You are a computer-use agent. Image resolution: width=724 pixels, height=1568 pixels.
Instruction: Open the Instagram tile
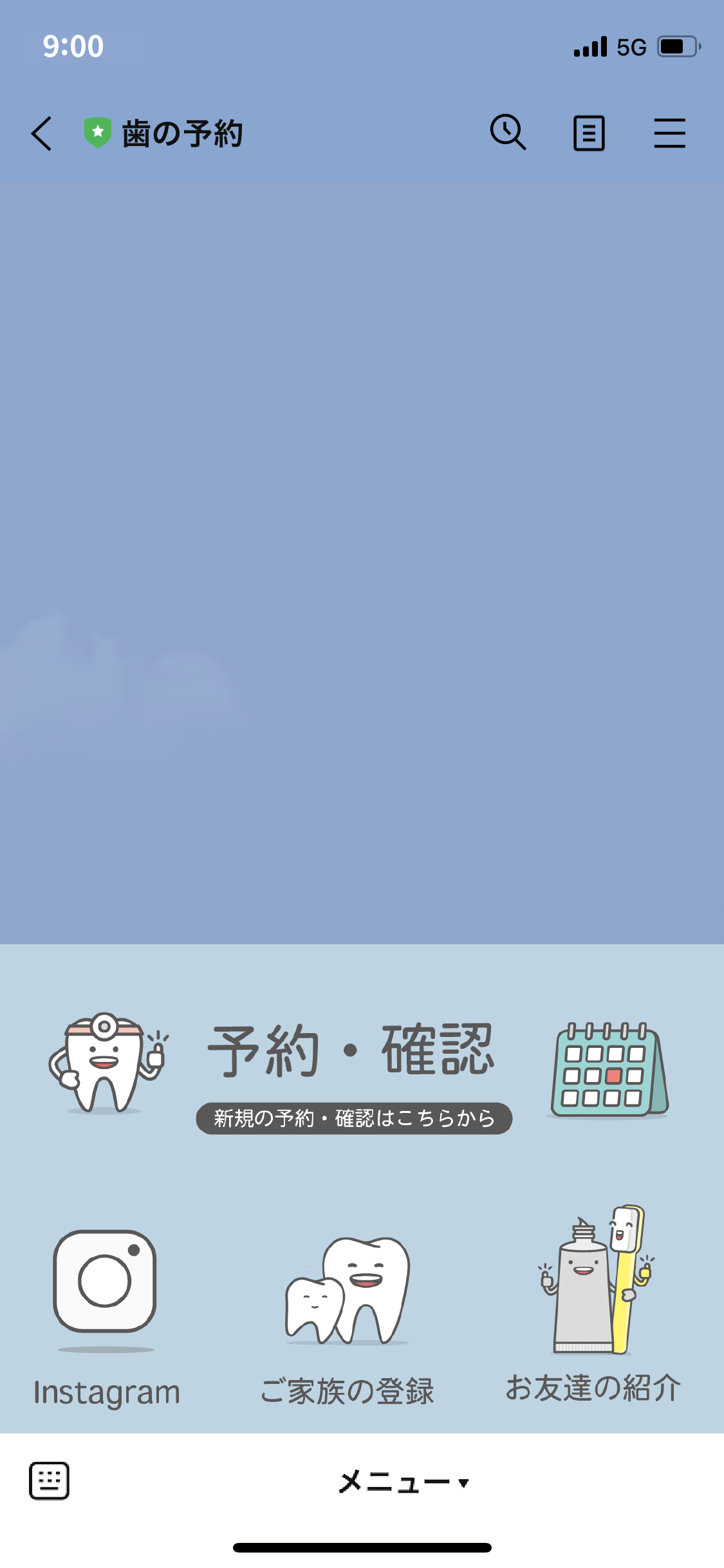(x=106, y=1313)
